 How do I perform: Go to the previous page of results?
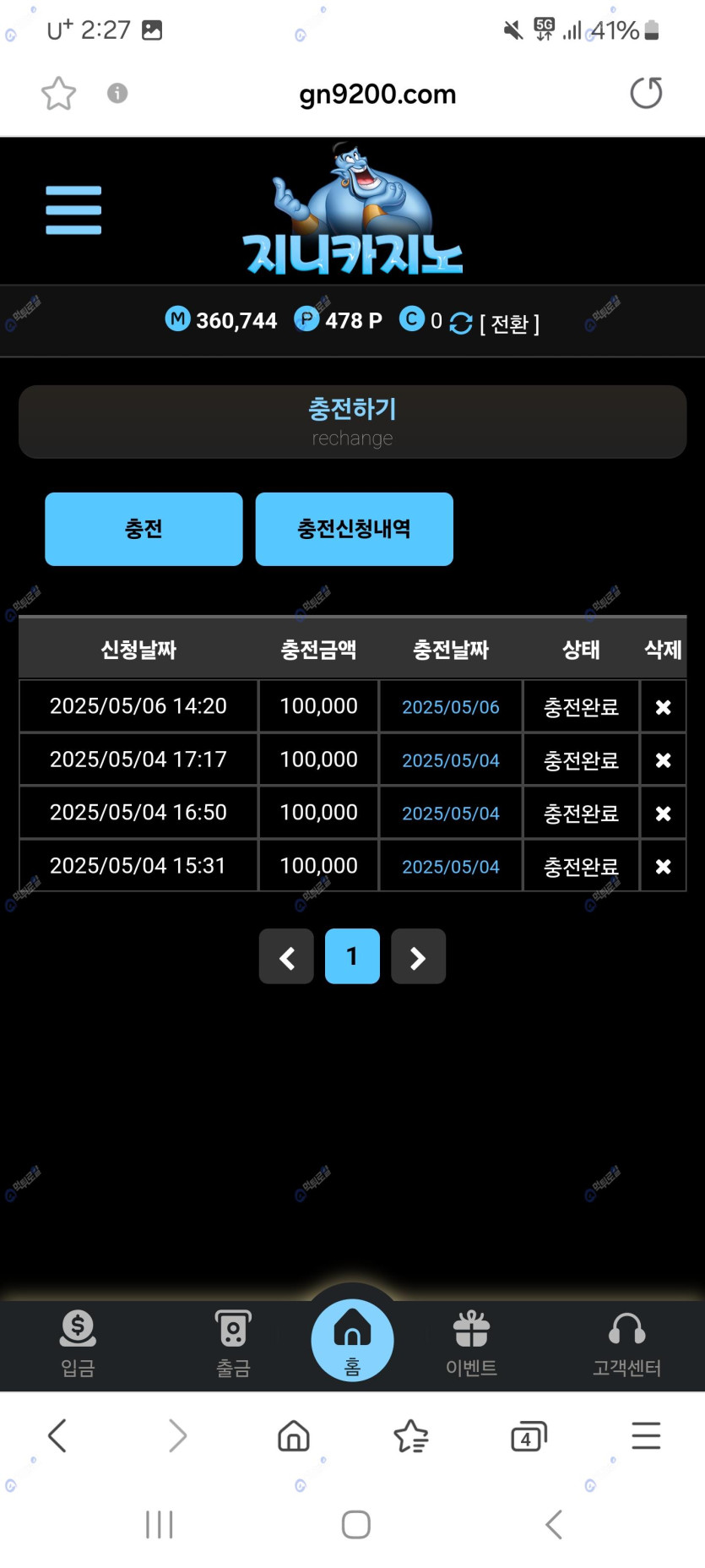point(286,957)
